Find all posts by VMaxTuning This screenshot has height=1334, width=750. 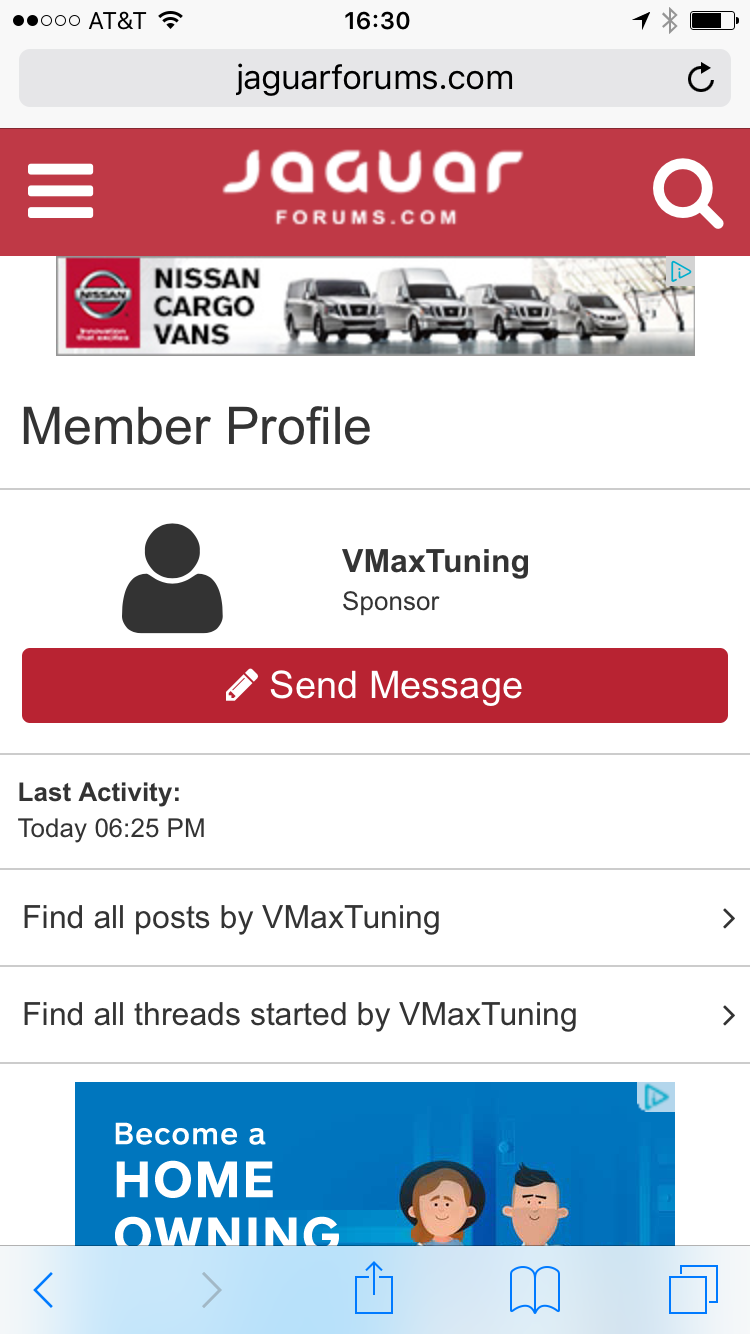375,918
